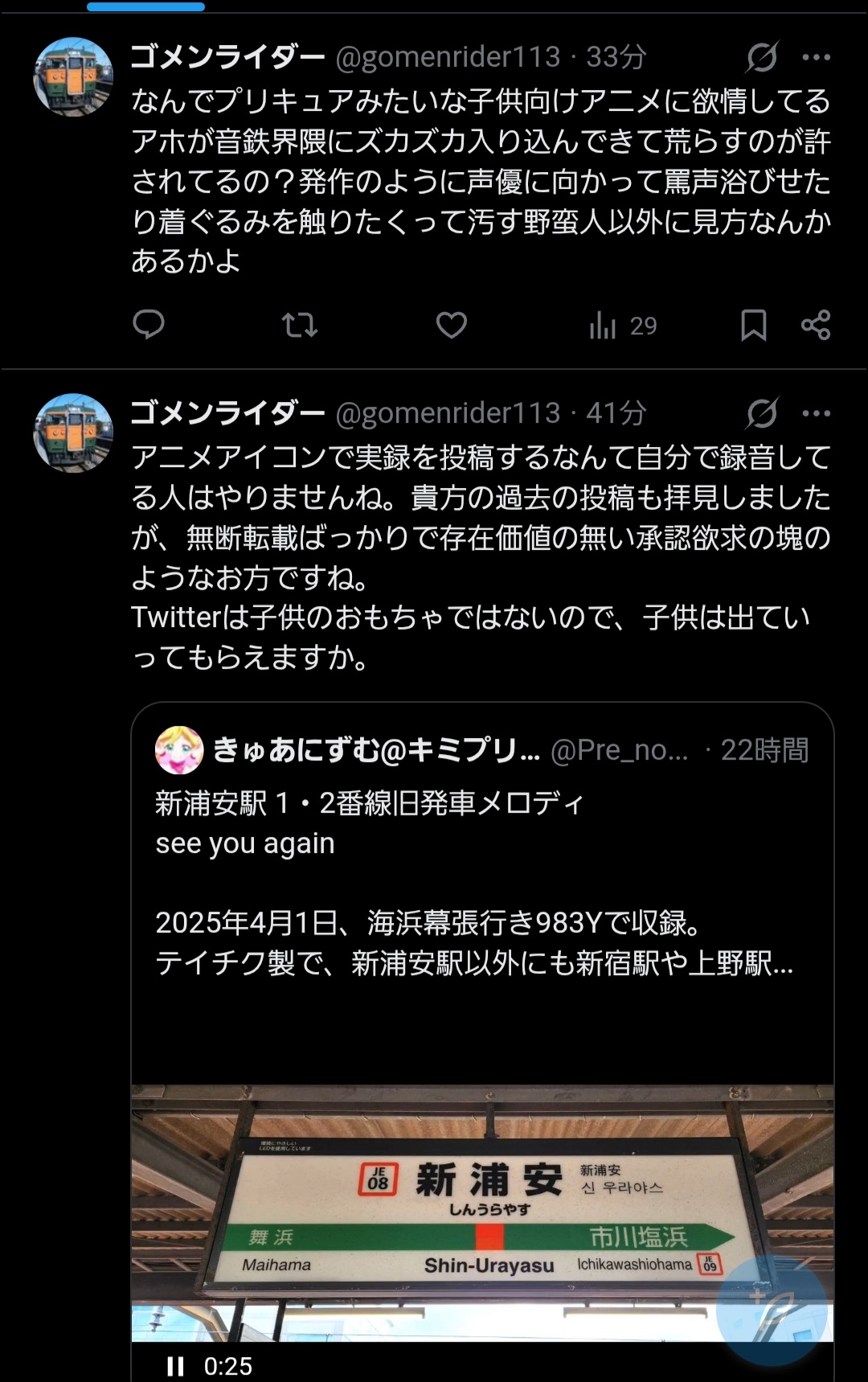
Task: View analytics for the 33分 post
Action: point(623,325)
